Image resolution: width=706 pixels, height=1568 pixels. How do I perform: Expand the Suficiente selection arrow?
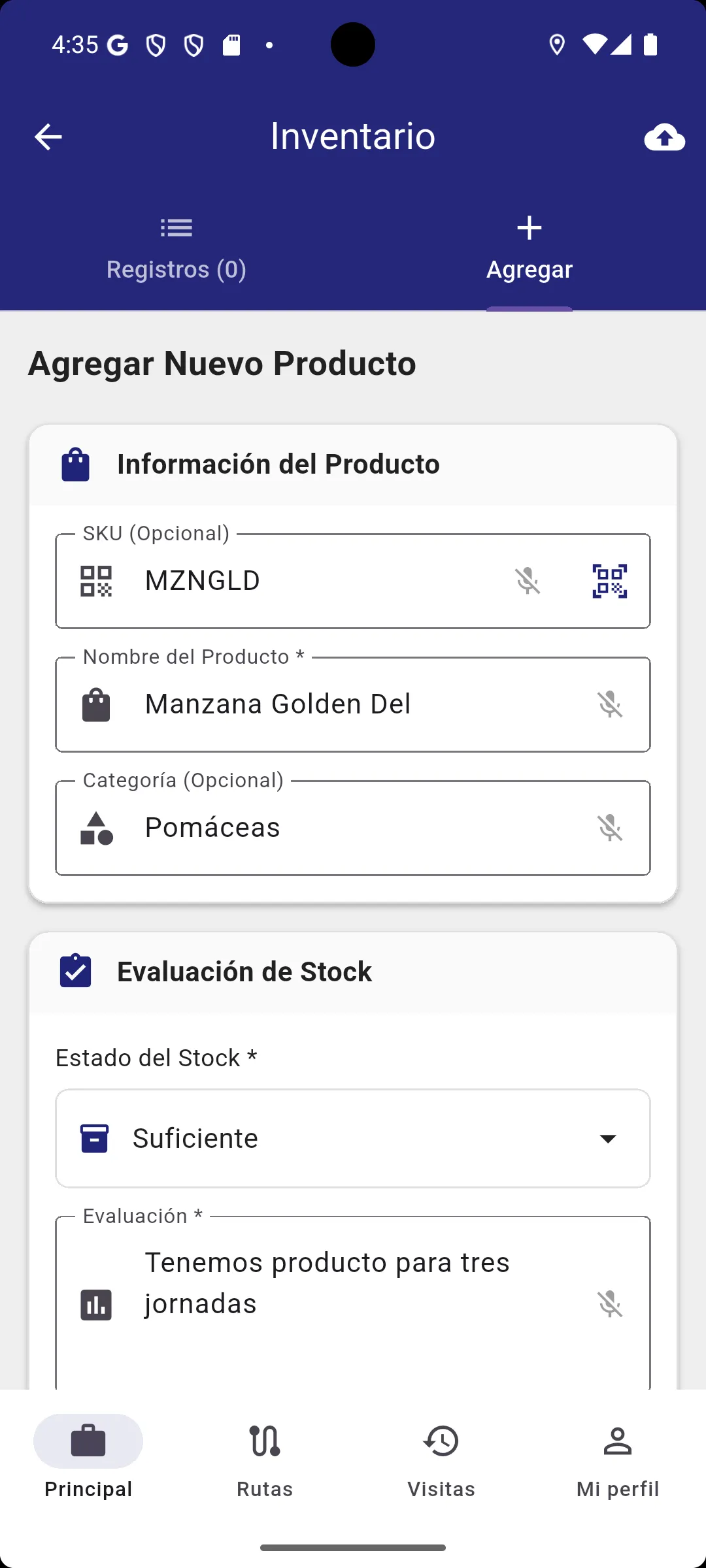point(607,1137)
